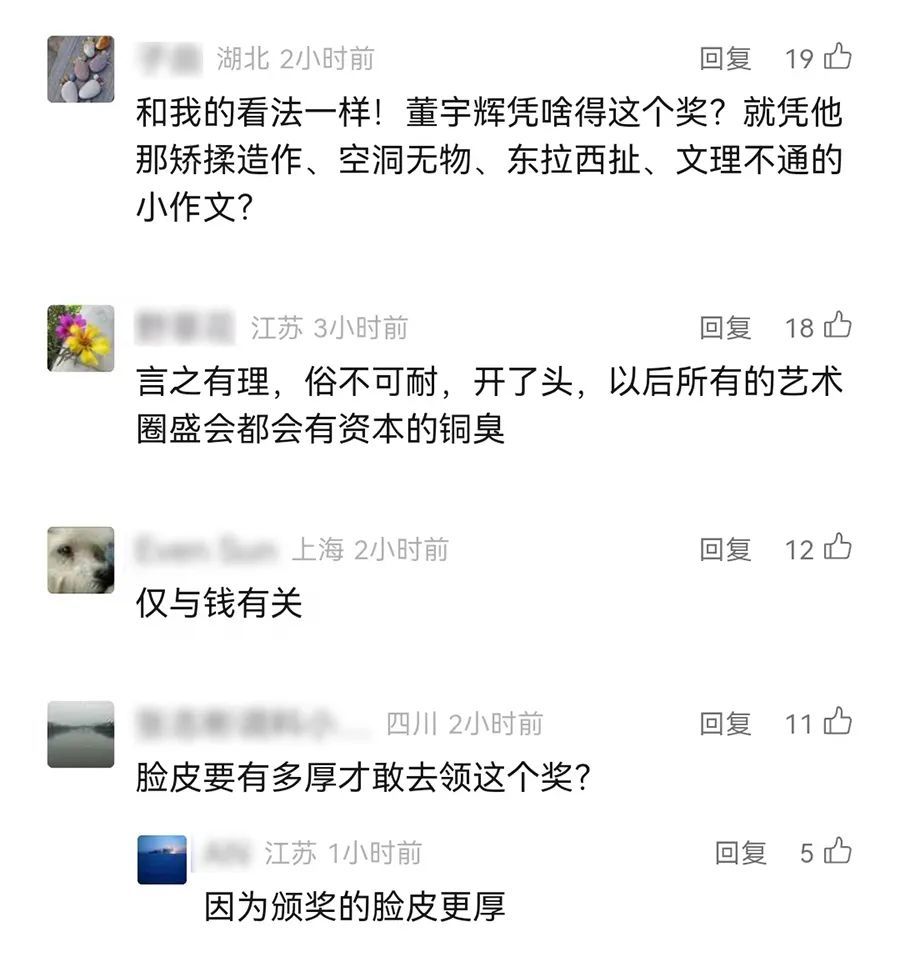Like the comment with 18 likes
The height and width of the screenshot is (967, 900).
click(838, 327)
